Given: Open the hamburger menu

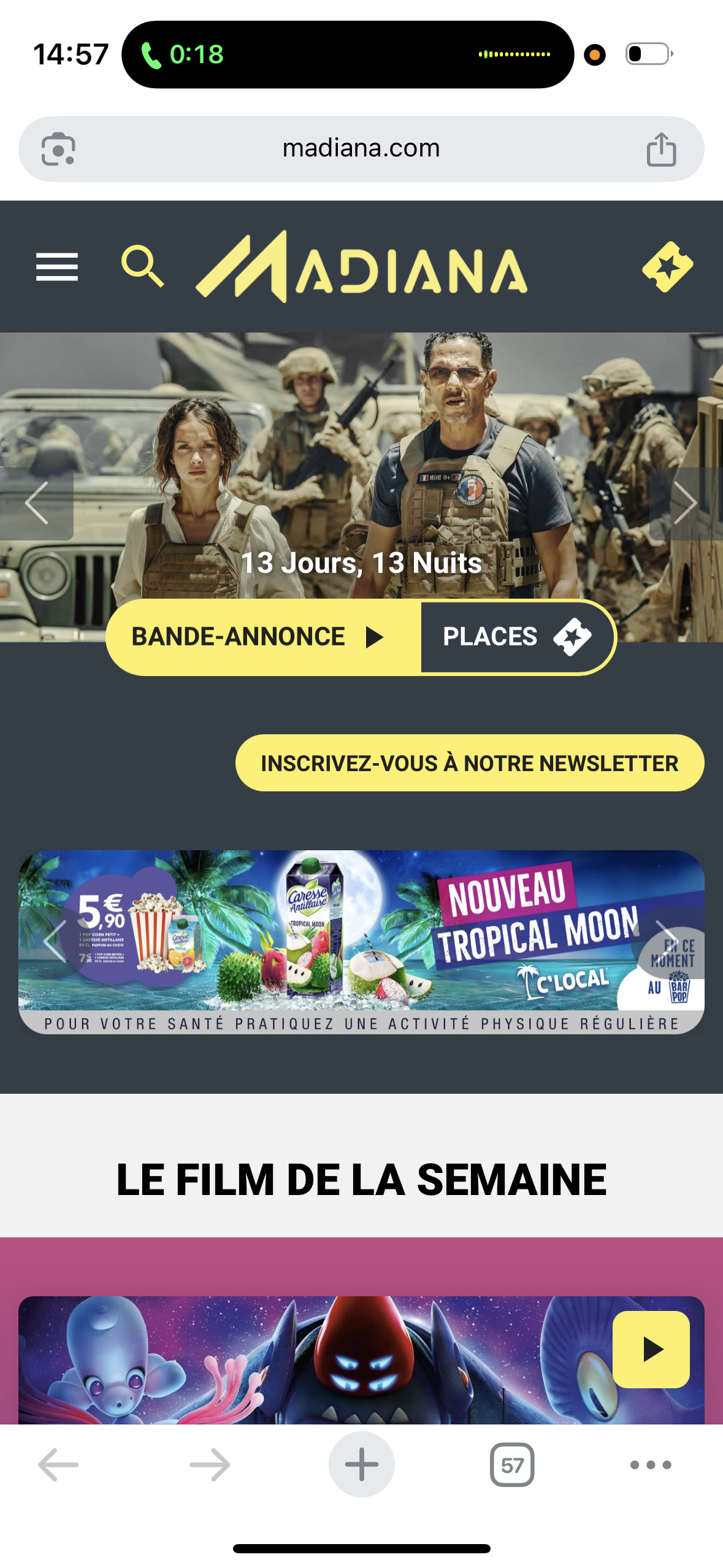Looking at the screenshot, I should pyautogui.click(x=57, y=267).
